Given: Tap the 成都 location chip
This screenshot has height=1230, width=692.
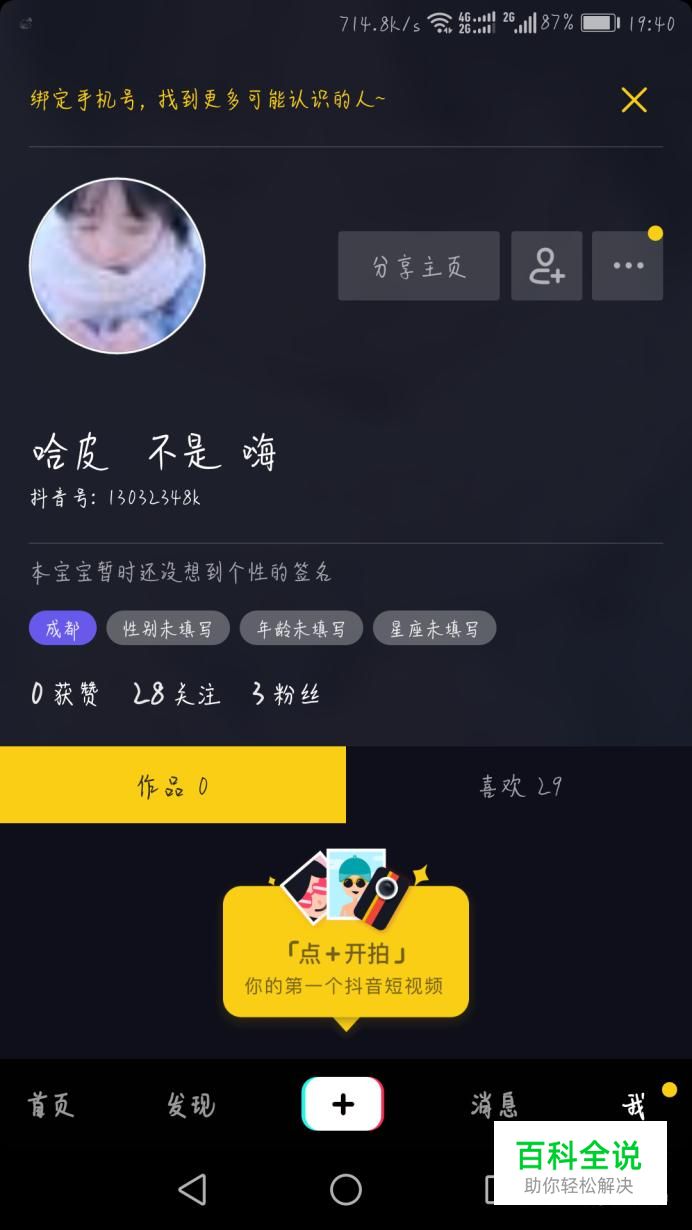Looking at the screenshot, I should point(63,629).
